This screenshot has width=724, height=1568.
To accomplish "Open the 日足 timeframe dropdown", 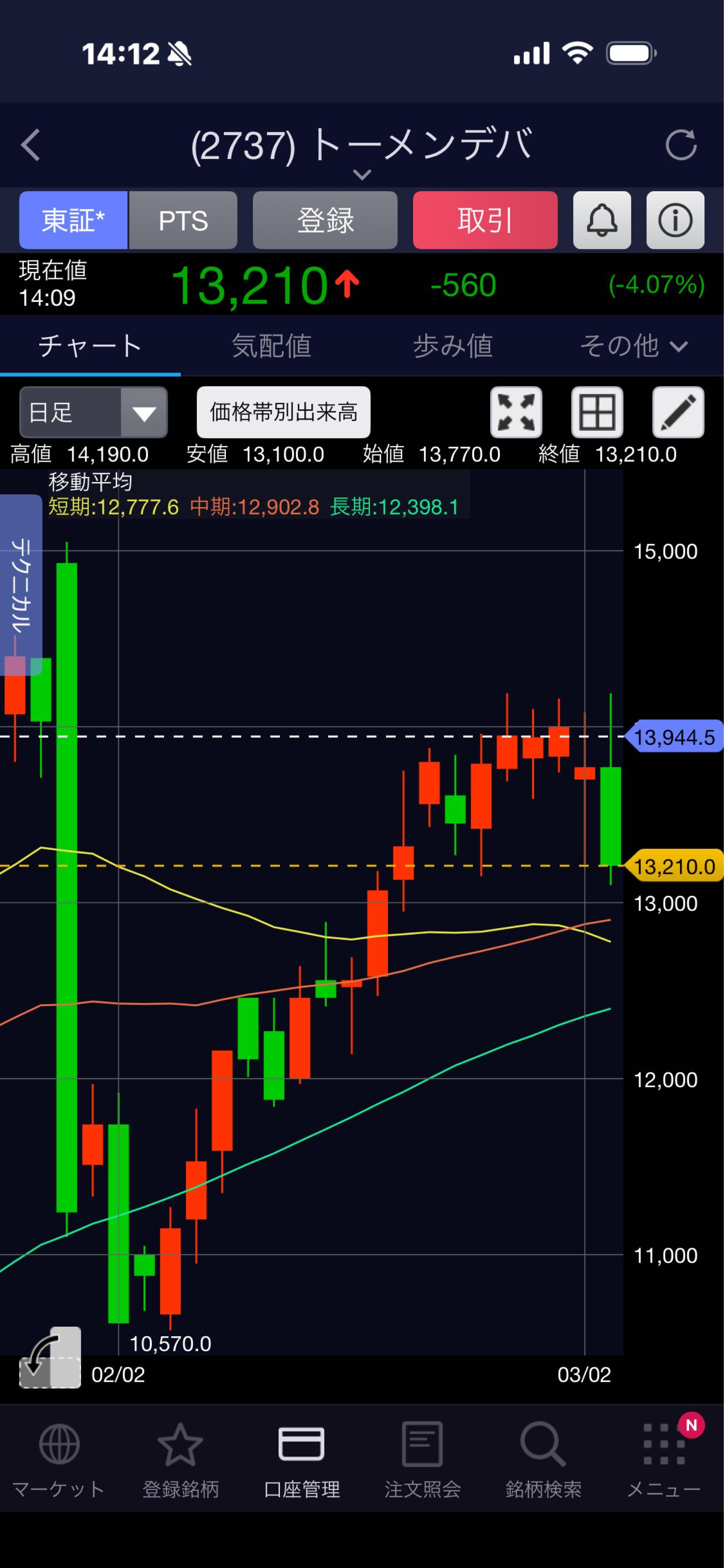I will click(x=93, y=412).
